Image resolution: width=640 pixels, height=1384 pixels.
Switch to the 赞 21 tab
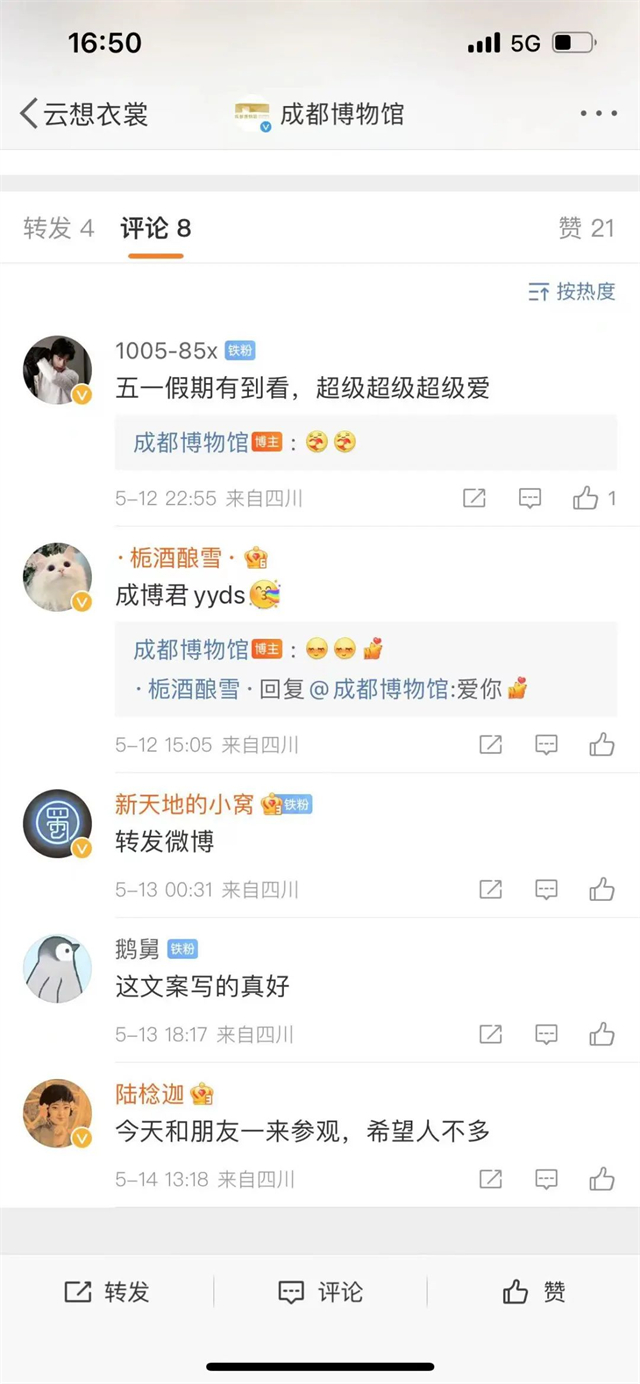point(586,229)
